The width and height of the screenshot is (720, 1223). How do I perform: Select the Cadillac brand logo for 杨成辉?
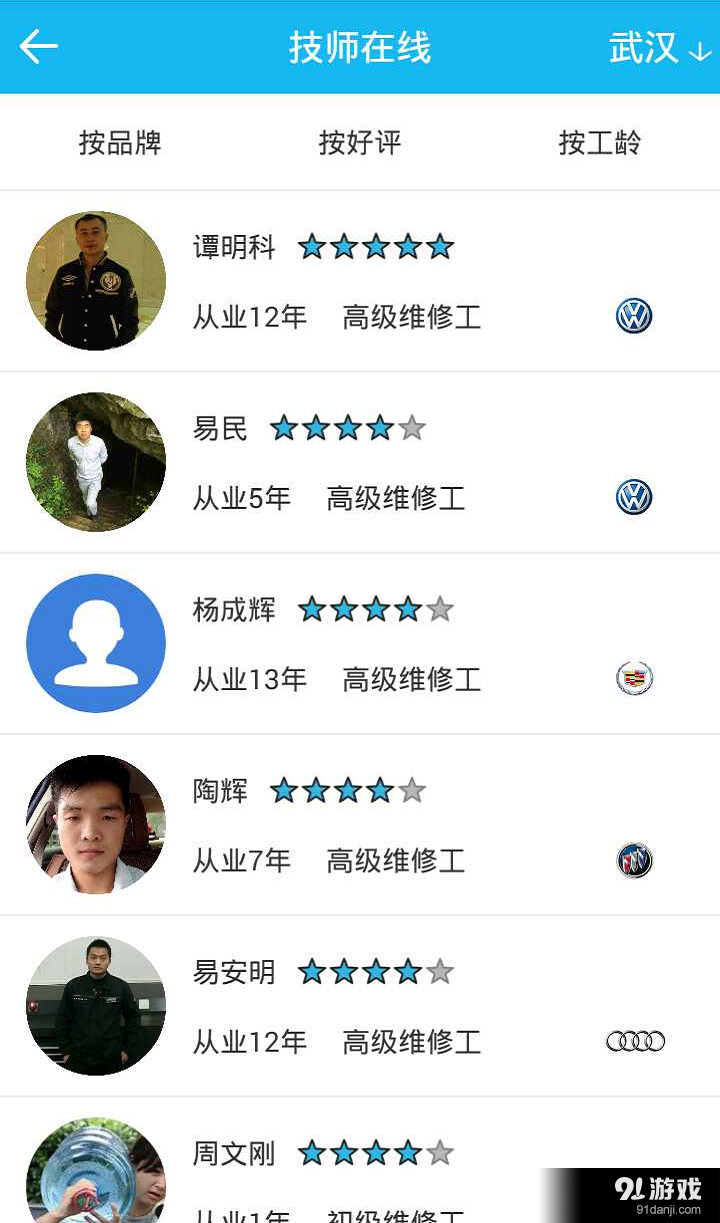pyautogui.click(x=634, y=676)
